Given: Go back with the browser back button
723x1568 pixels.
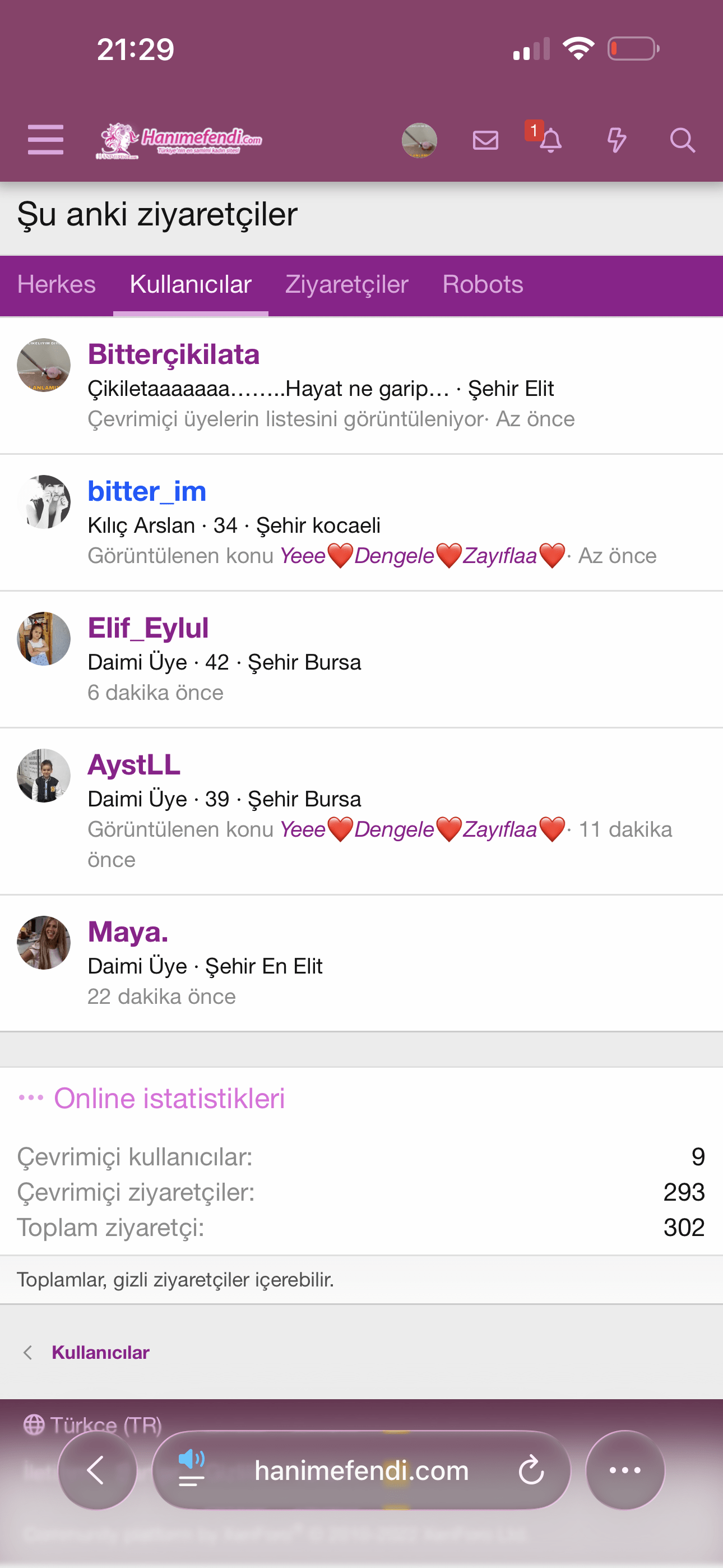Looking at the screenshot, I should coord(97,1470).
